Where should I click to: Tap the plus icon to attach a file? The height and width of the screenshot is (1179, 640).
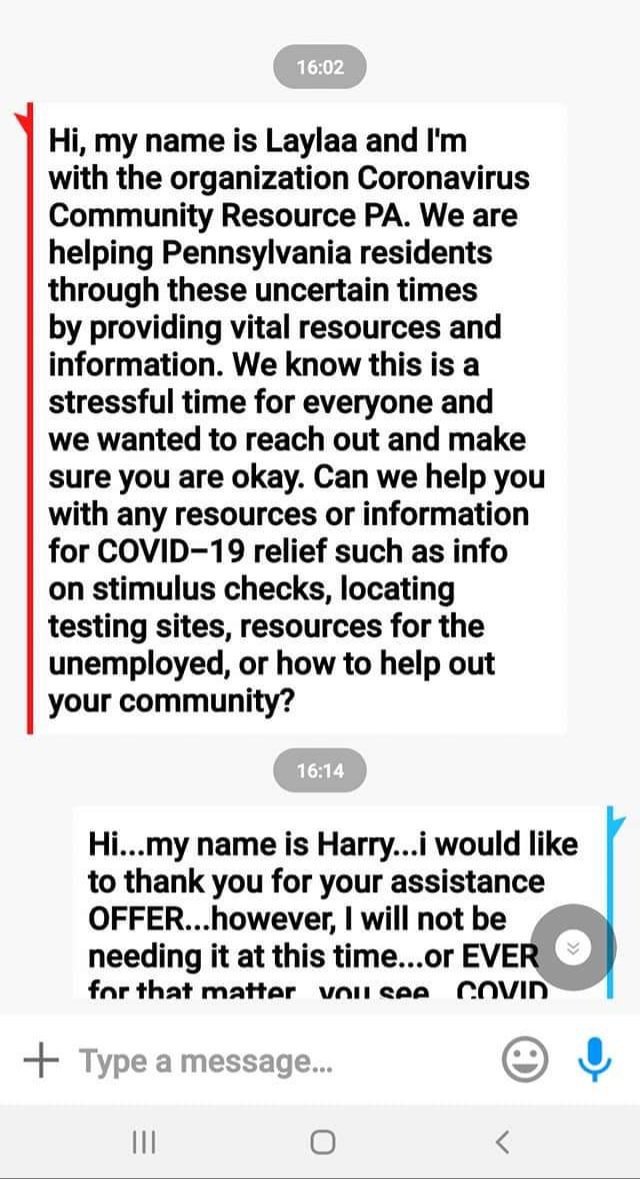click(x=41, y=1060)
